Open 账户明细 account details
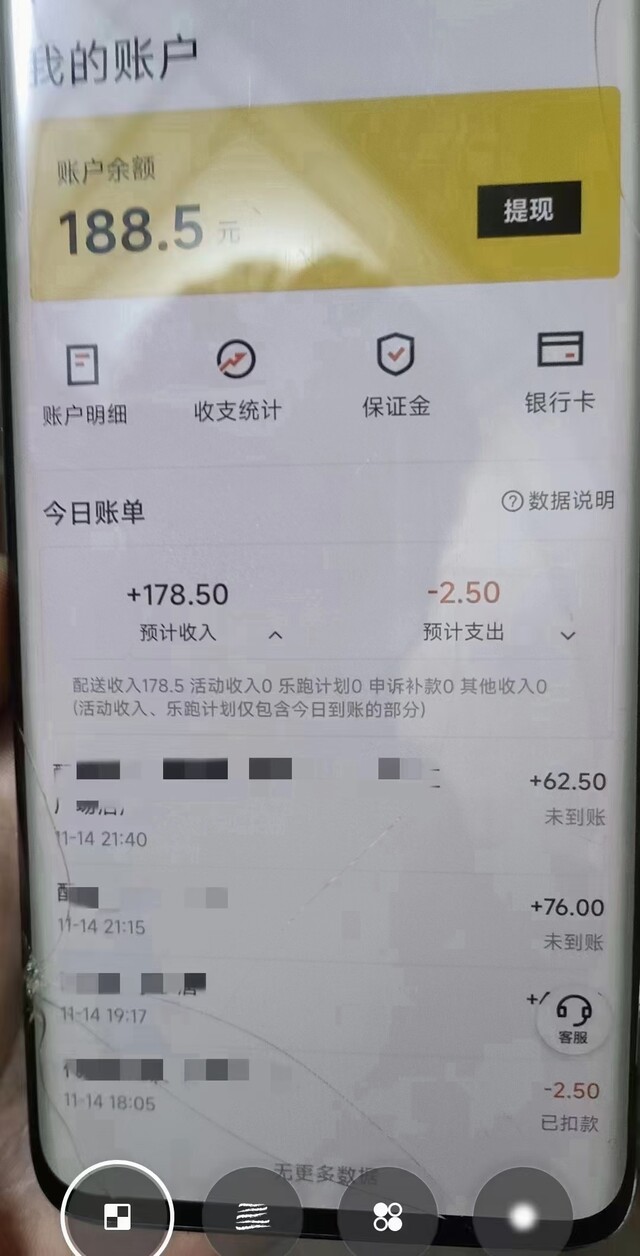Viewport: 640px width, 1256px height. (x=84, y=384)
